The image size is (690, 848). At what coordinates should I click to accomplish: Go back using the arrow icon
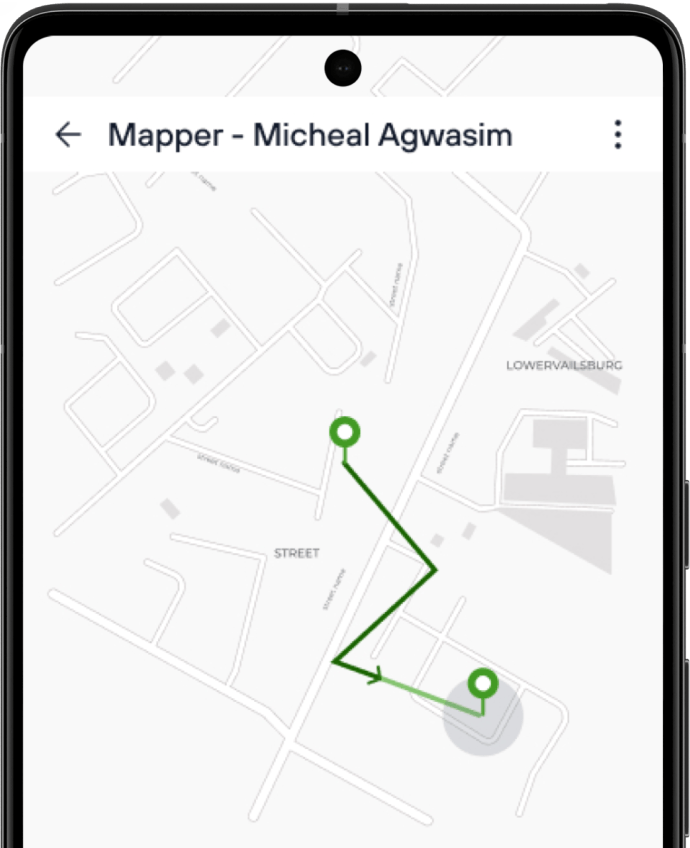pos(68,135)
